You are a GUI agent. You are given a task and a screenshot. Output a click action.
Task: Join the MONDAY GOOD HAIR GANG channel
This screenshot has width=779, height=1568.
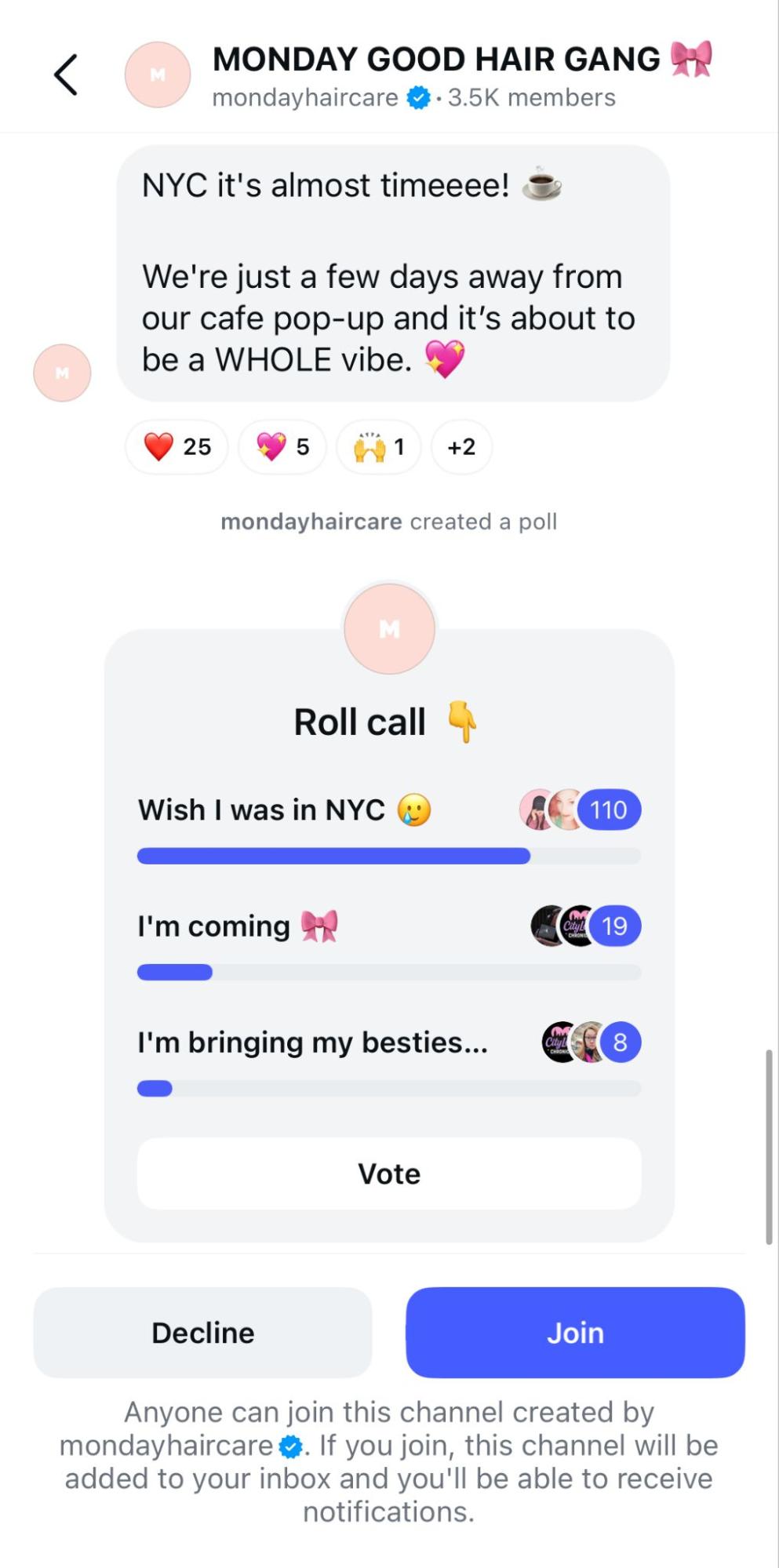(574, 1332)
